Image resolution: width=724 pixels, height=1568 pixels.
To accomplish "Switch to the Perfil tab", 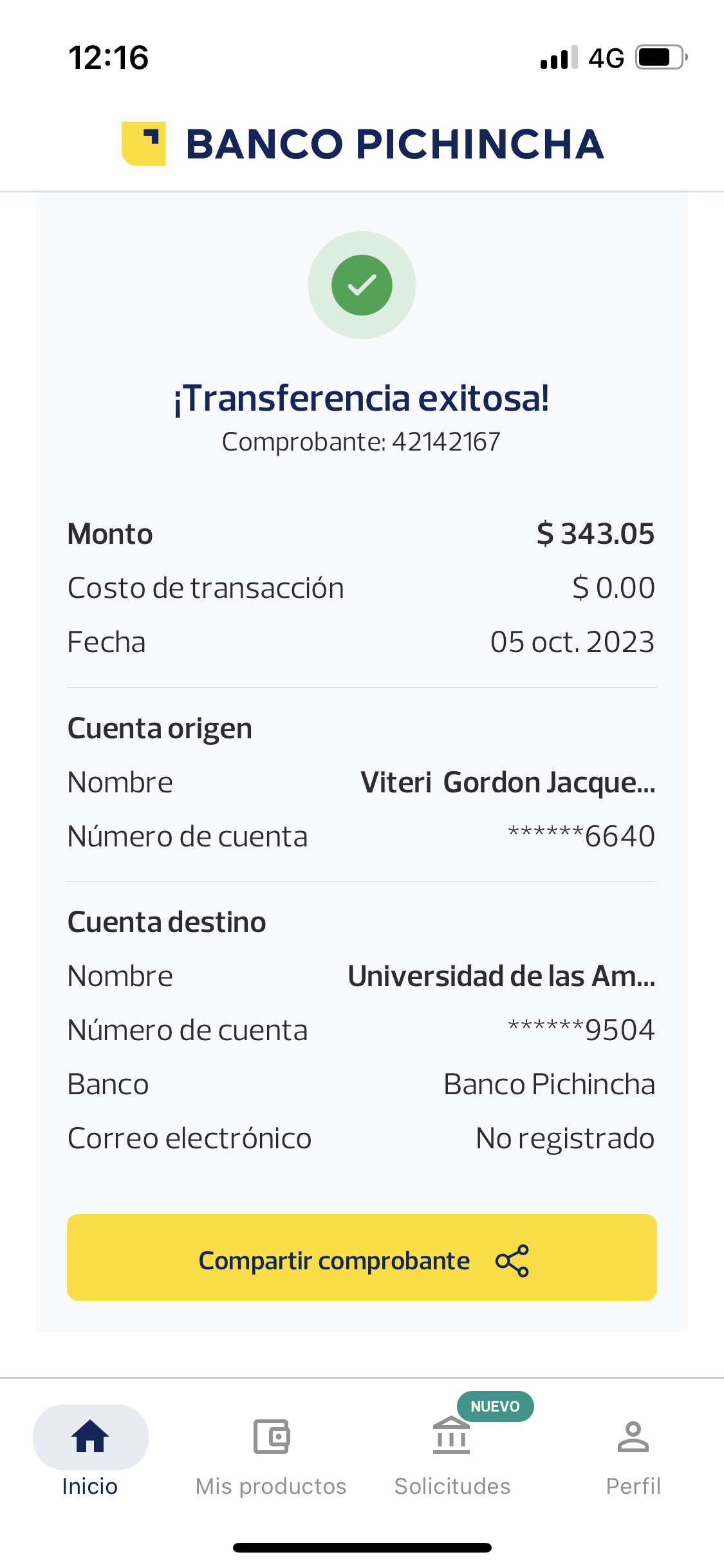I will pyautogui.click(x=633, y=1452).
